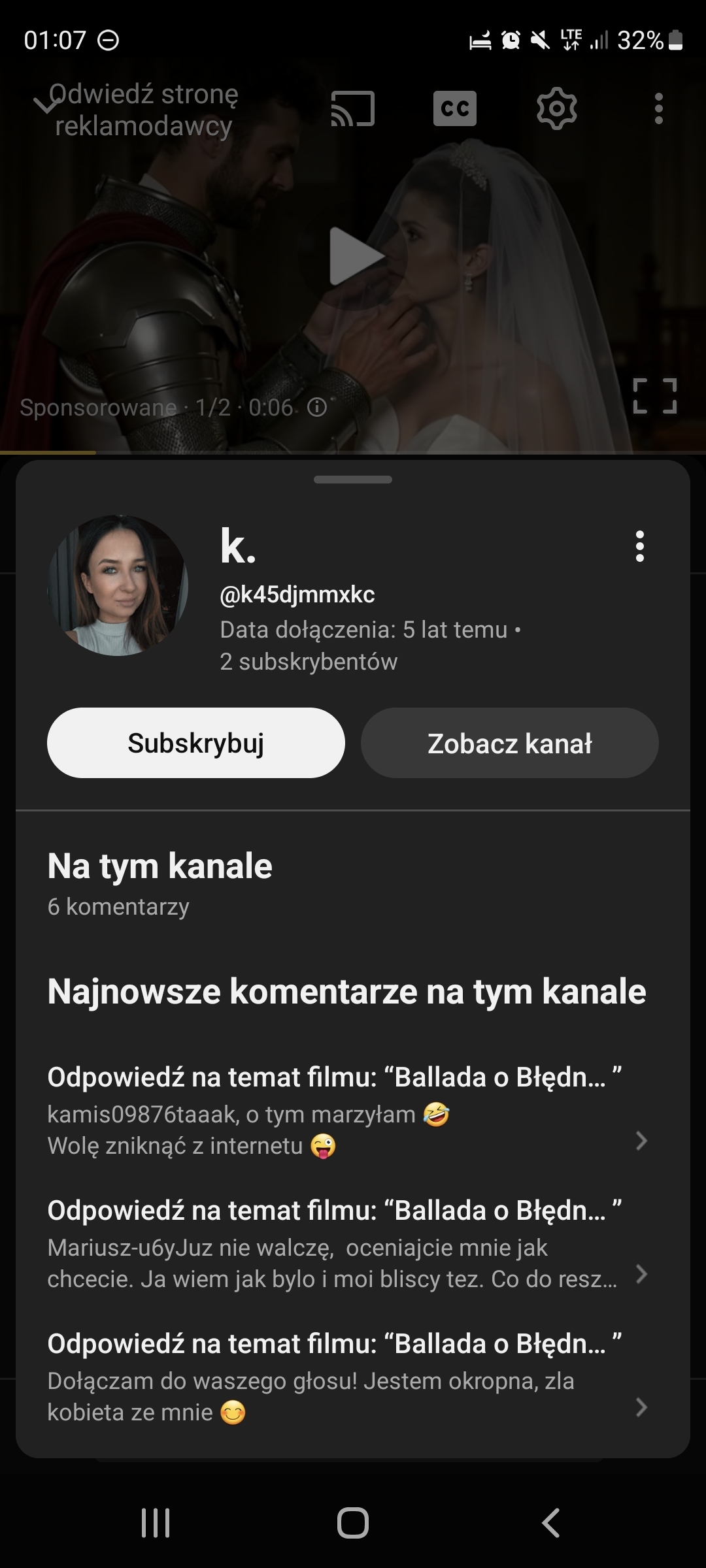706x1568 pixels.
Task: Play the paused video
Action: 353,255
